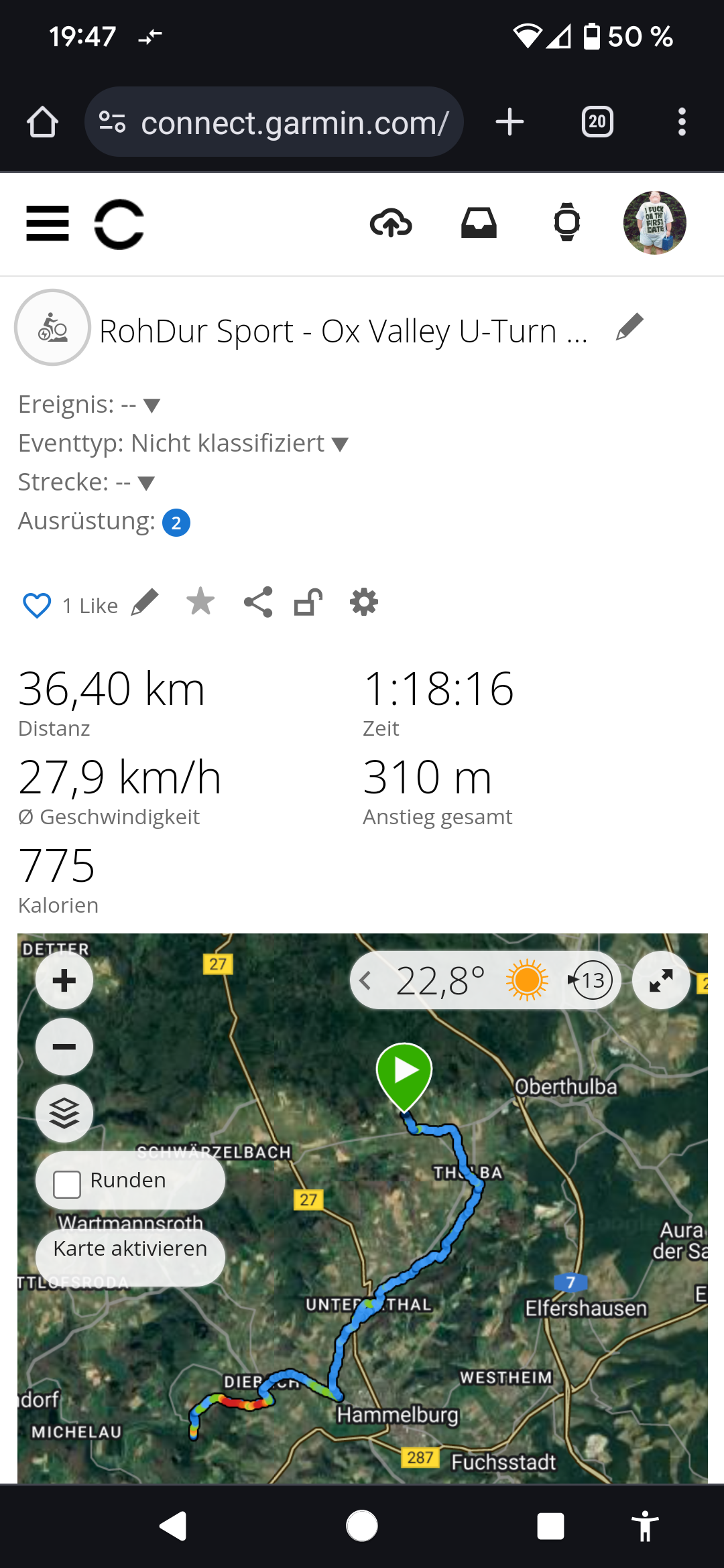Open the inbox tray icon
This screenshot has height=1568, width=724.
[479, 223]
